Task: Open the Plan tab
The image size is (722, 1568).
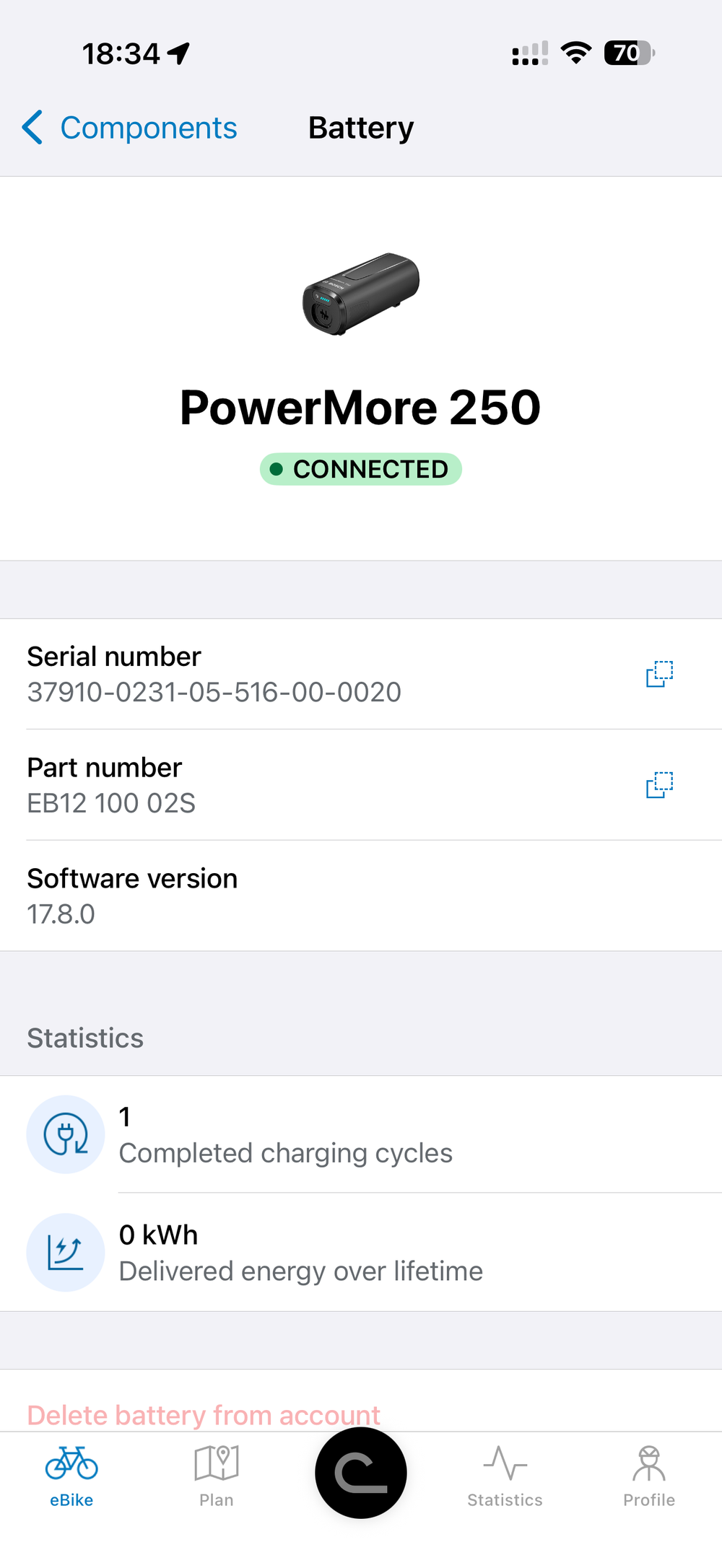Action: click(x=216, y=1476)
